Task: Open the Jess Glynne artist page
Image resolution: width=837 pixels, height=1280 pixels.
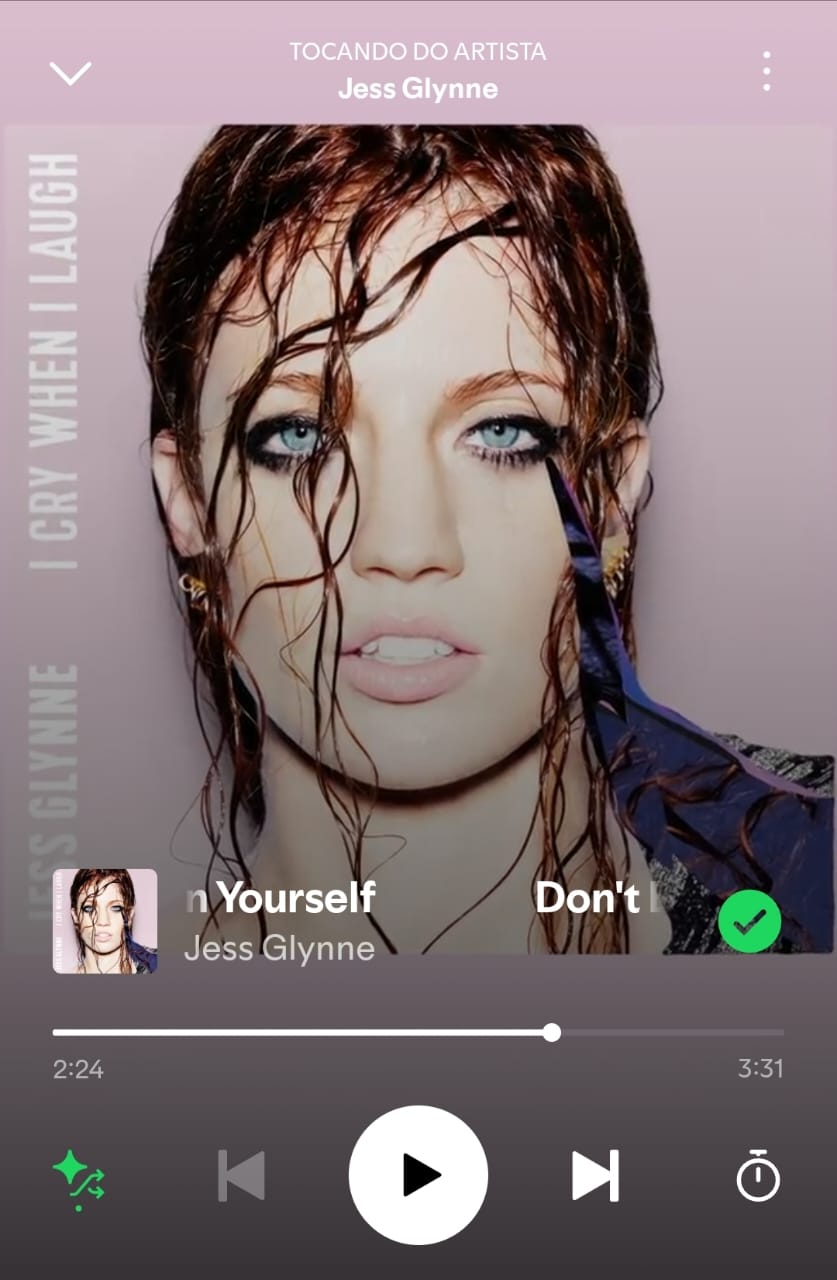Action: (416, 87)
